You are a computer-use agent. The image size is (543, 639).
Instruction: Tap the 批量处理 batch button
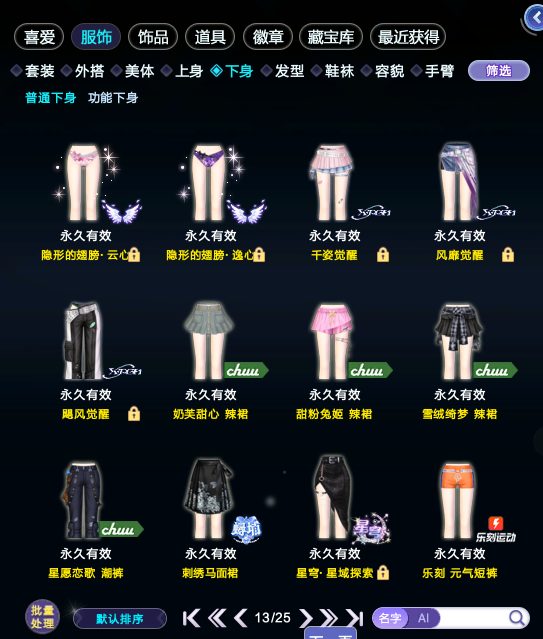[42, 617]
